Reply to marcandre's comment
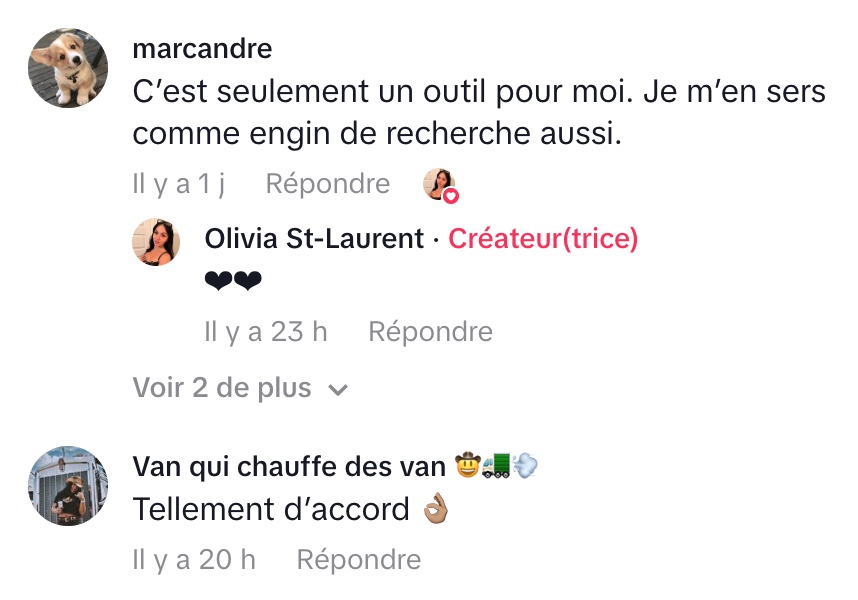The image size is (858, 600). 327,184
